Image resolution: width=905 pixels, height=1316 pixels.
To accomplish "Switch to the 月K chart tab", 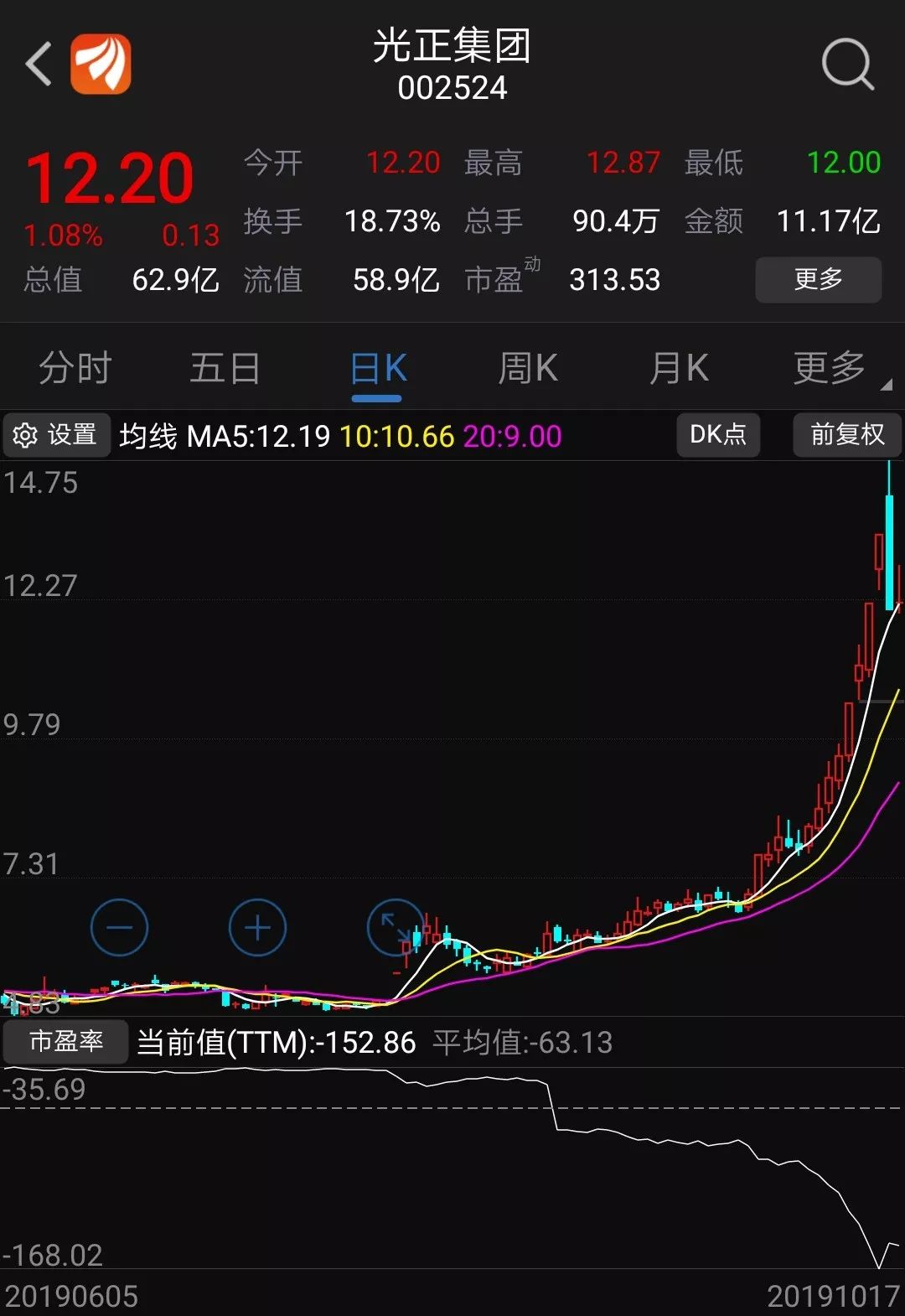I will [679, 369].
